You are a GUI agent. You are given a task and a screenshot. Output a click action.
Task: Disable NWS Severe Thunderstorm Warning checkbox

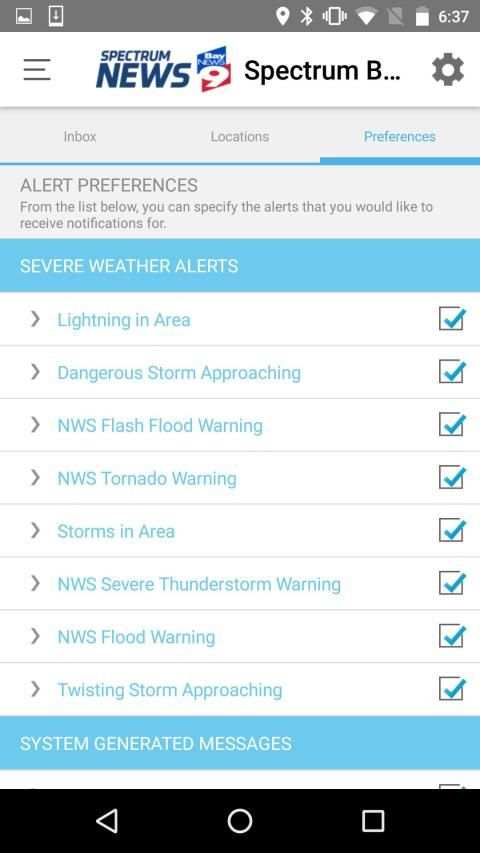pyautogui.click(x=452, y=583)
